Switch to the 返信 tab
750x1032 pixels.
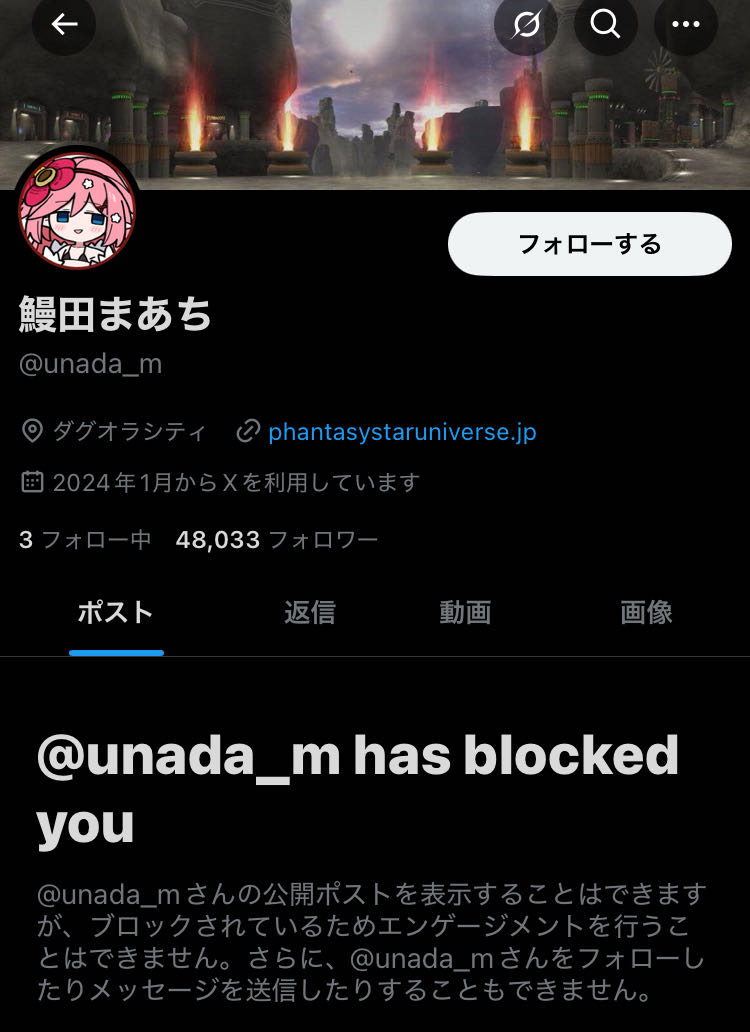click(309, 612)
